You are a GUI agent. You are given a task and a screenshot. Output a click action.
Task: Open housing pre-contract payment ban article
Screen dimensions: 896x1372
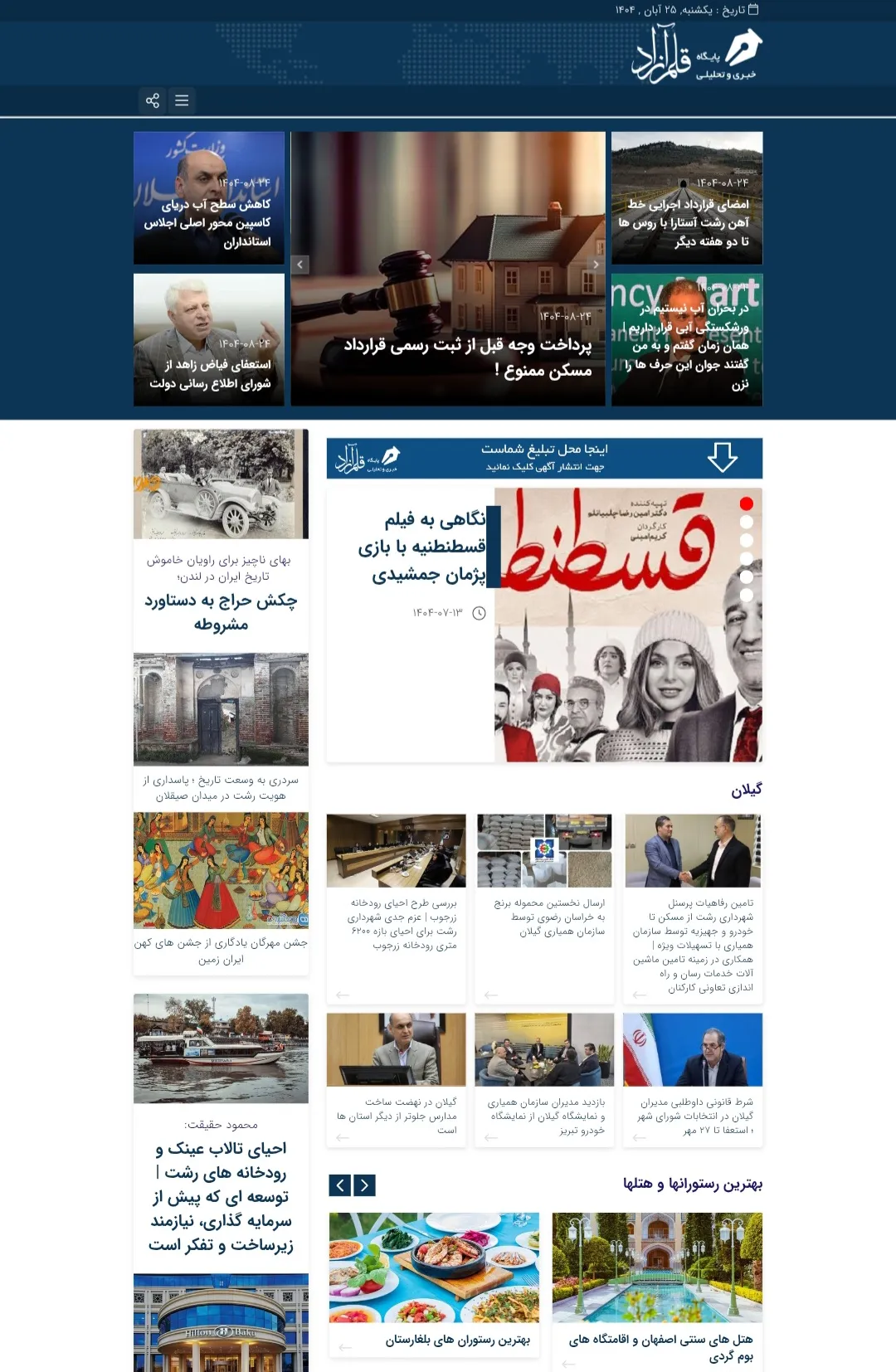click(467, 357)
